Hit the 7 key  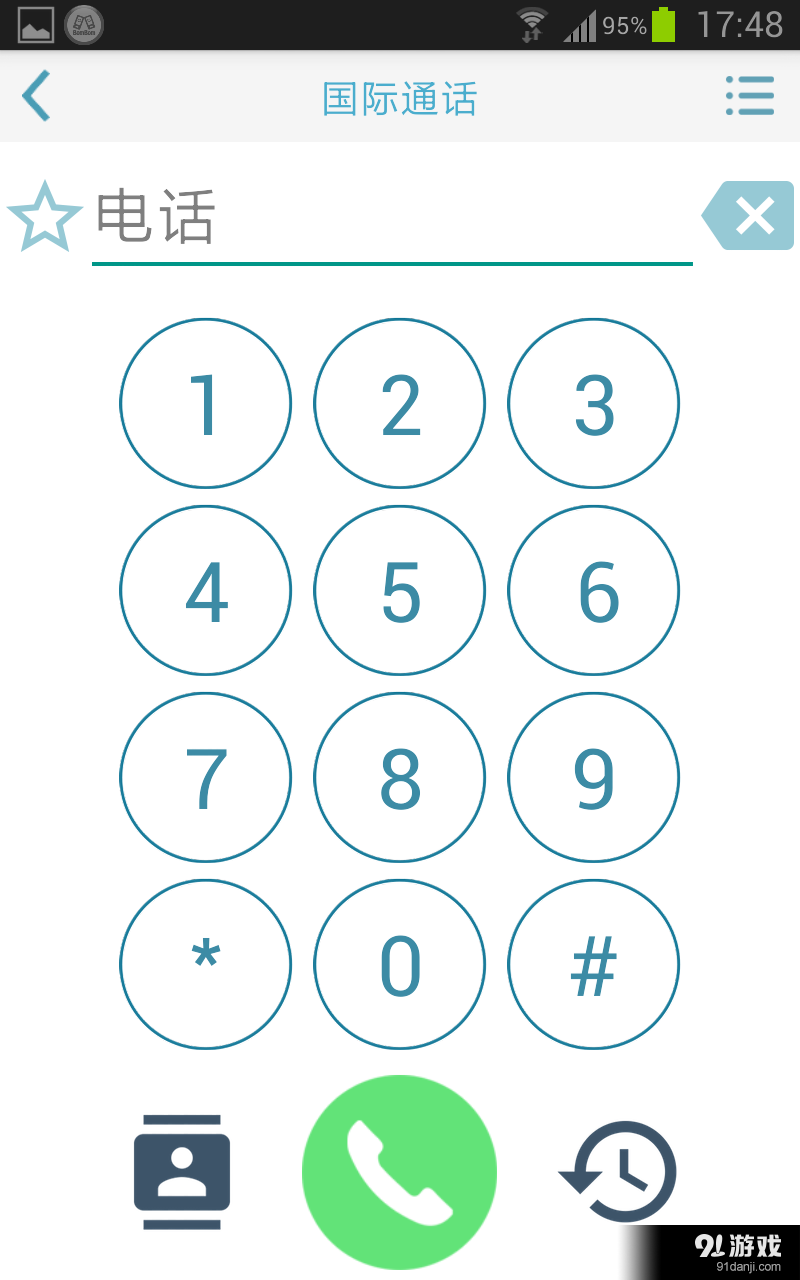point(206,778)
